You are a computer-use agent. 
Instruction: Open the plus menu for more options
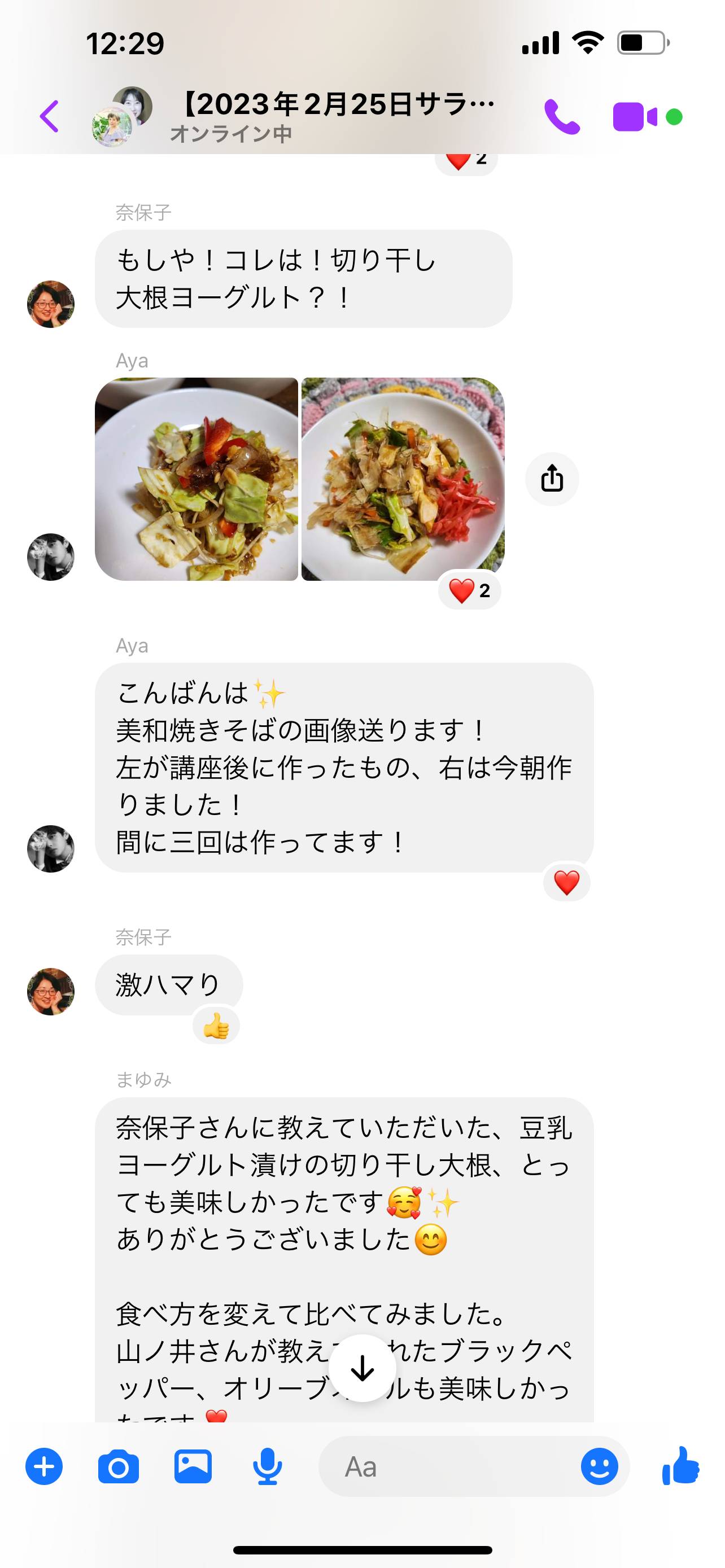point(44,1467)
